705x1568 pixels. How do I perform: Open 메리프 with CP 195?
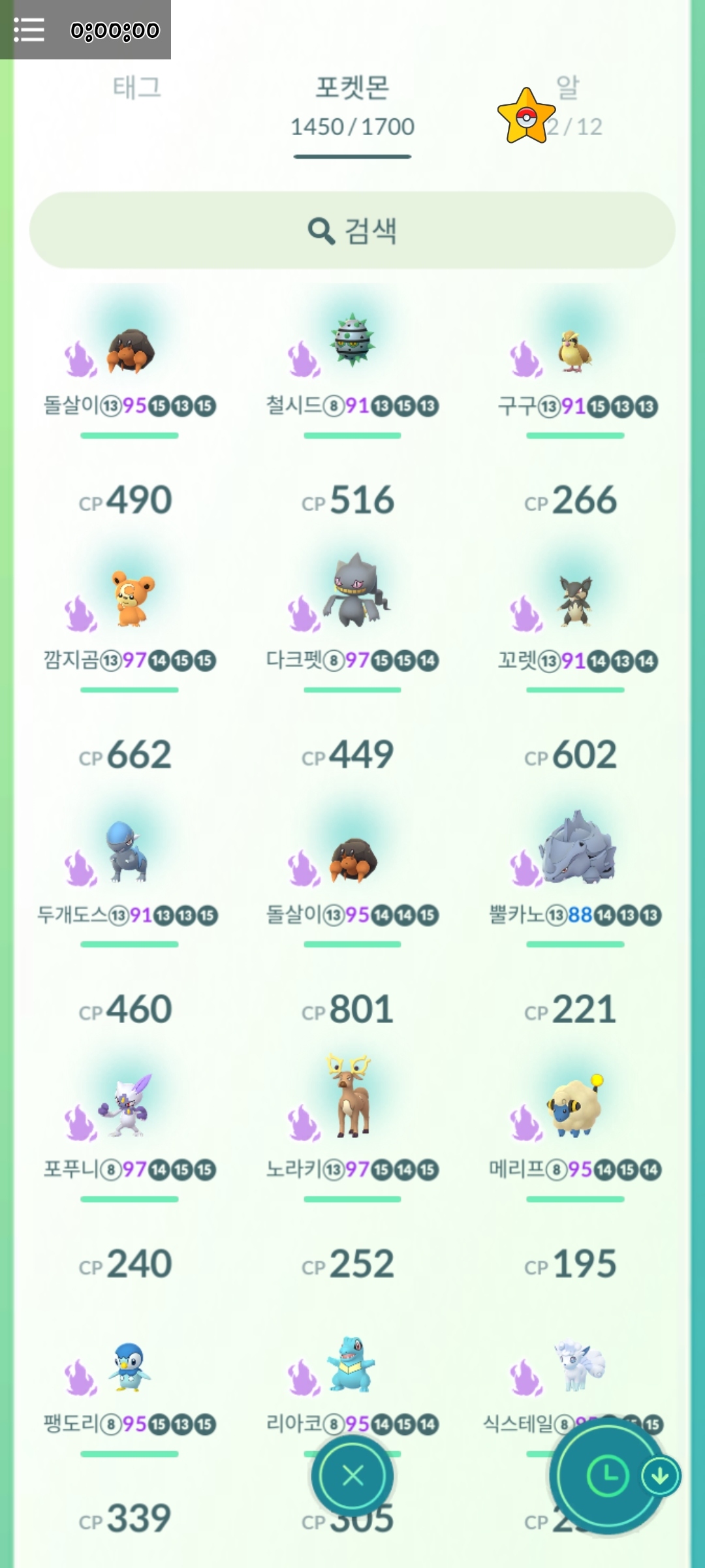click(574, 1106)
